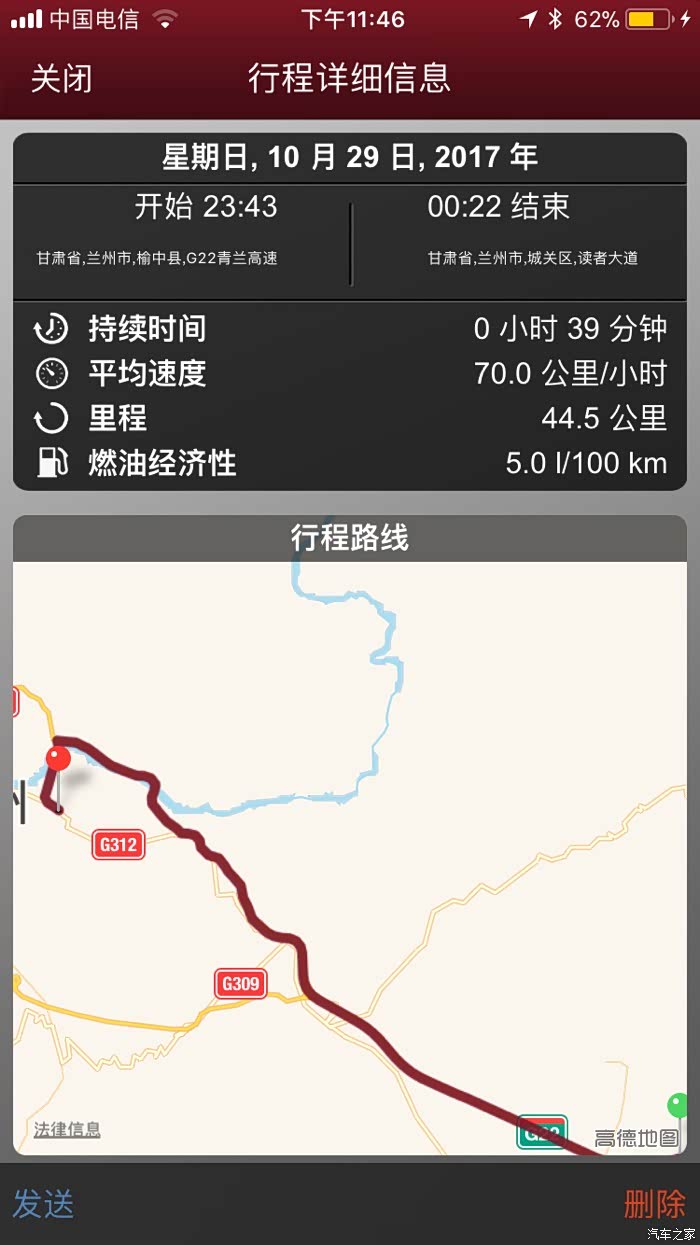Tap 关闭 to close trip details

click(61, 79)
